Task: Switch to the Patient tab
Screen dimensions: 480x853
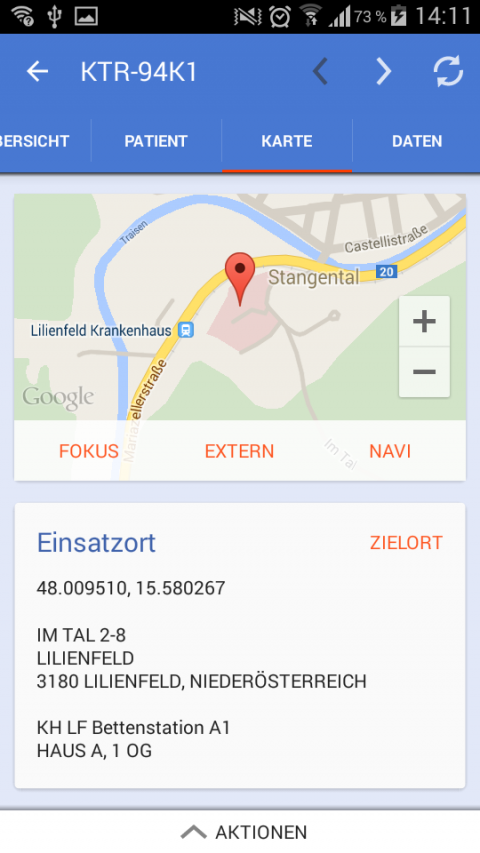Action: 156,141
